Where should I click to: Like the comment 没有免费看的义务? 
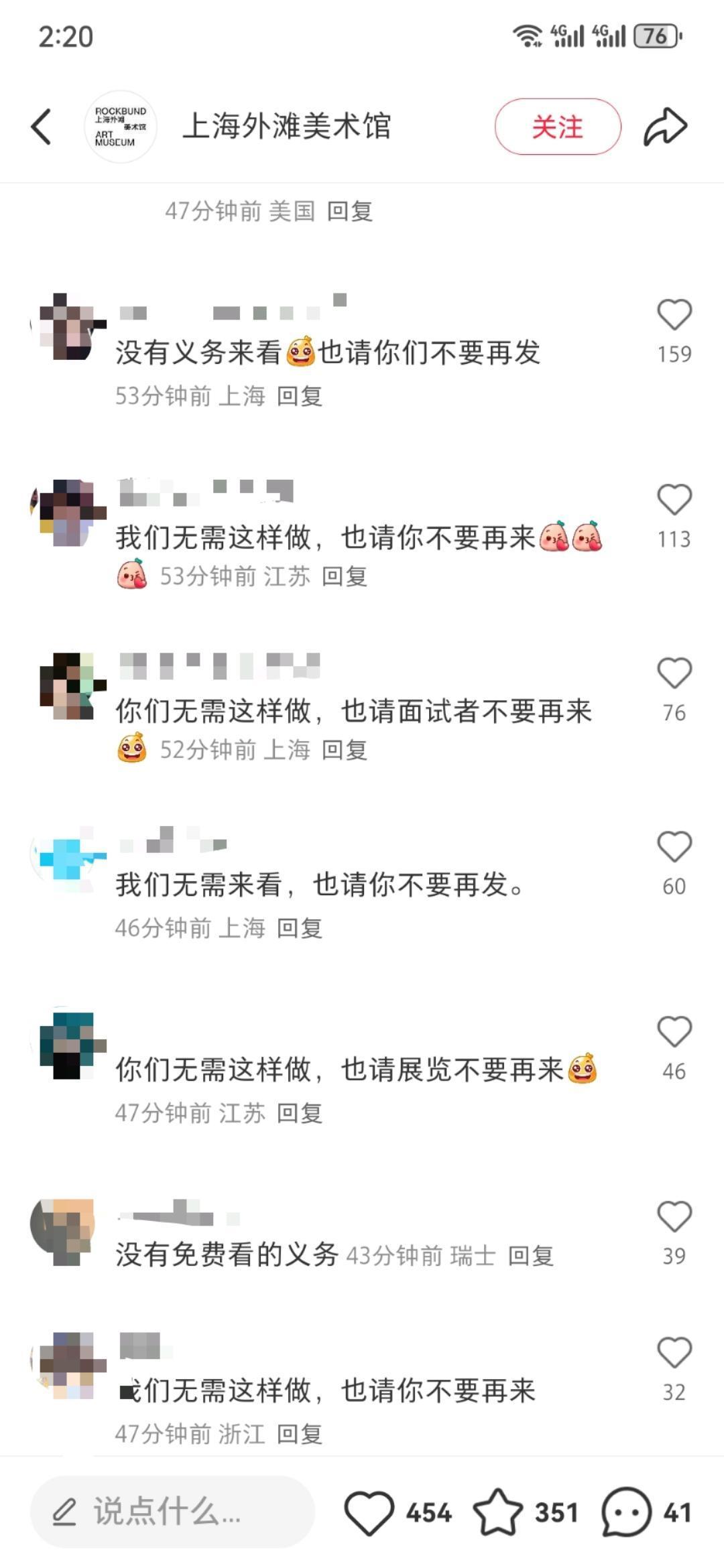[674, 1217]
